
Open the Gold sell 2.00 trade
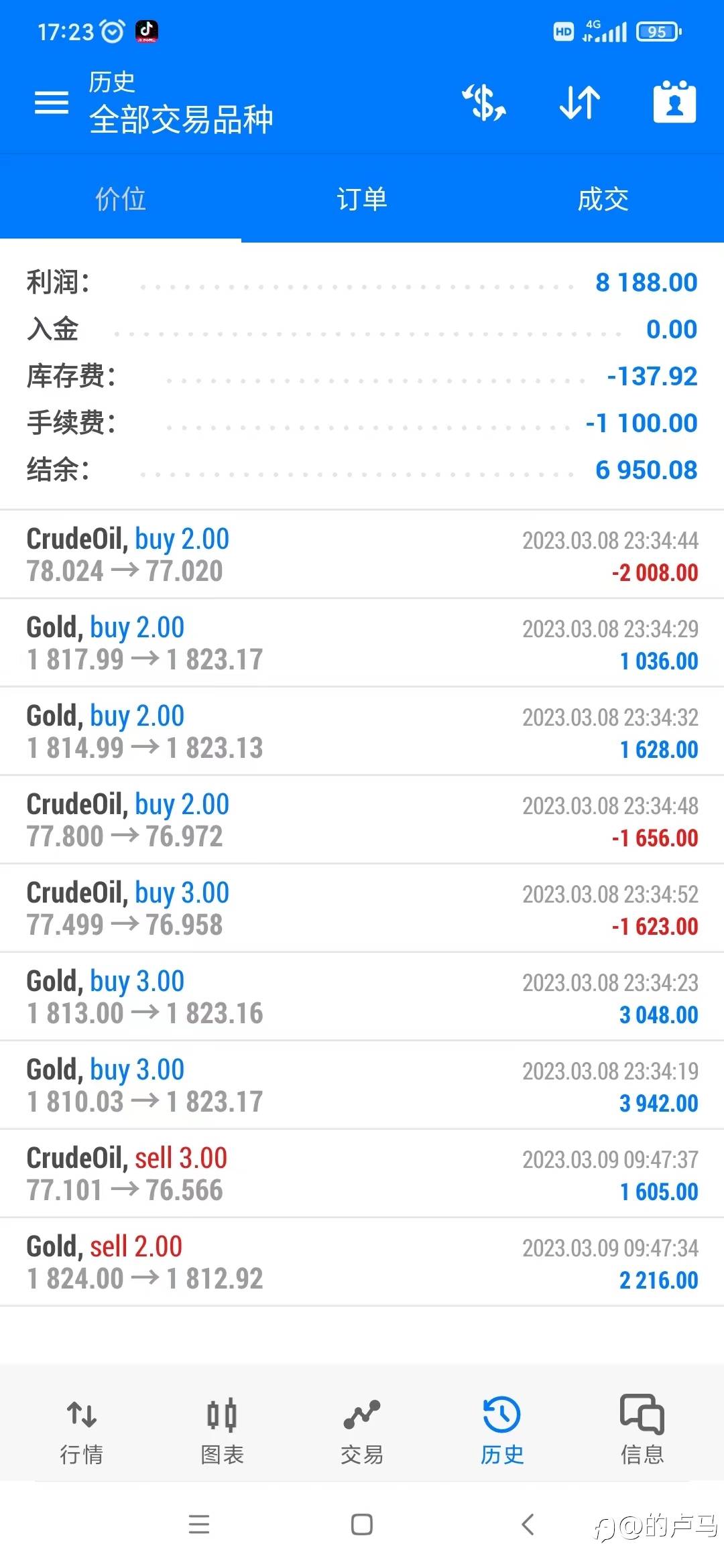click(x=362, y=1262)
